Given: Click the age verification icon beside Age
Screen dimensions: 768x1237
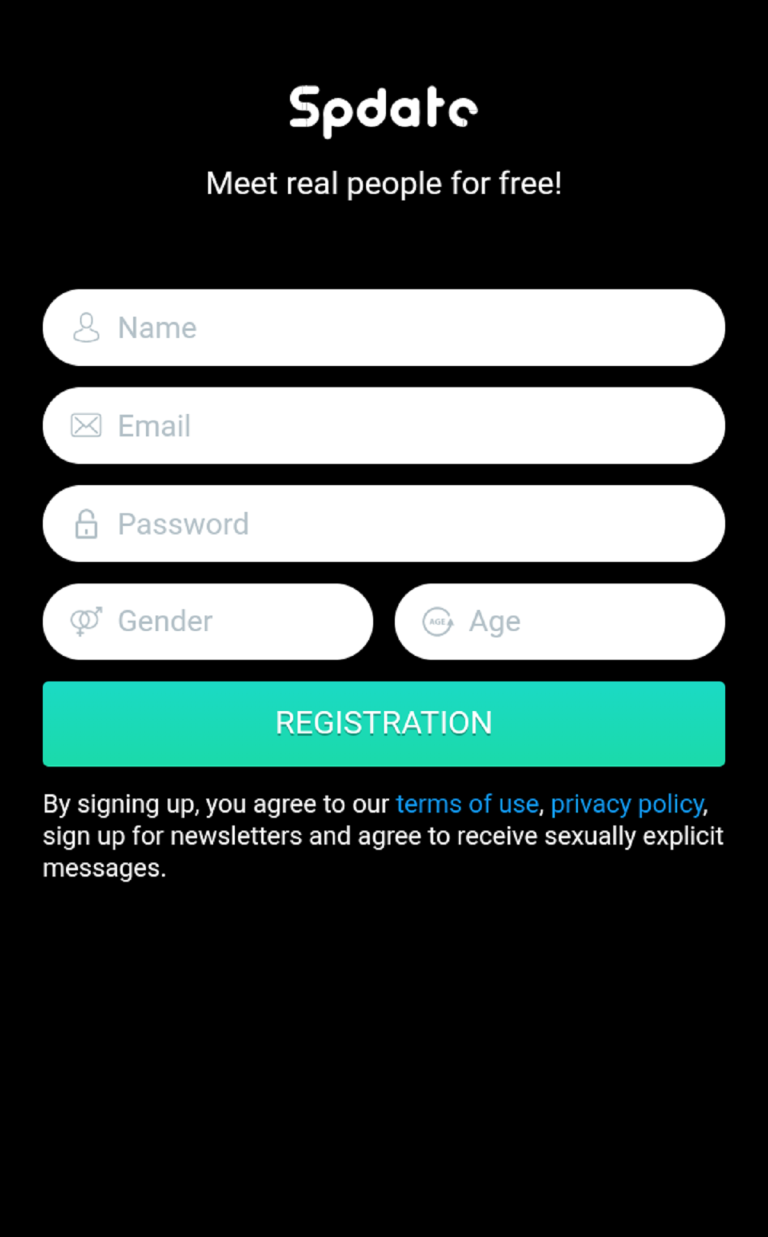Looking at the screenshot, I should (439, 621).
